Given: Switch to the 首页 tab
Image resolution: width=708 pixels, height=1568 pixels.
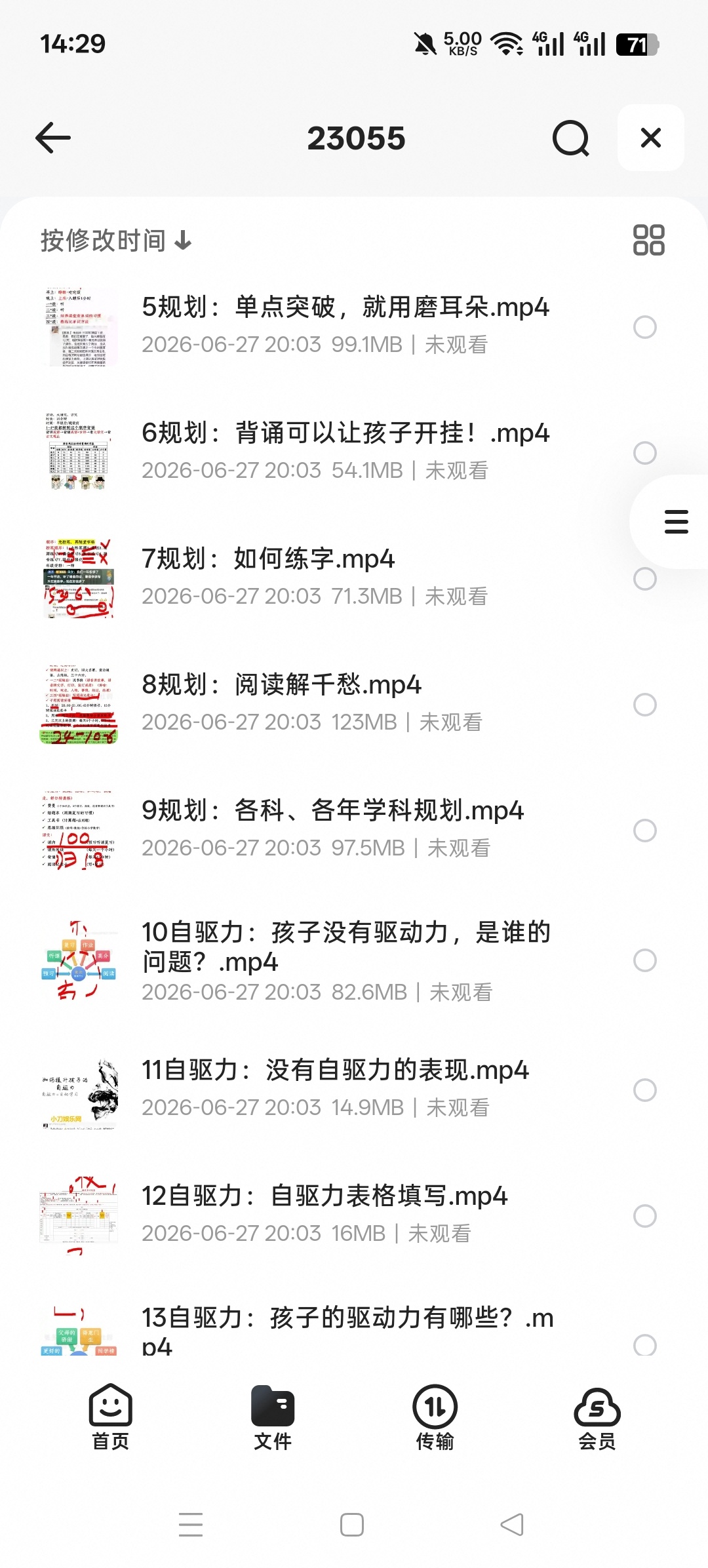Looking at the screenshot, I should click(111, 1417).
